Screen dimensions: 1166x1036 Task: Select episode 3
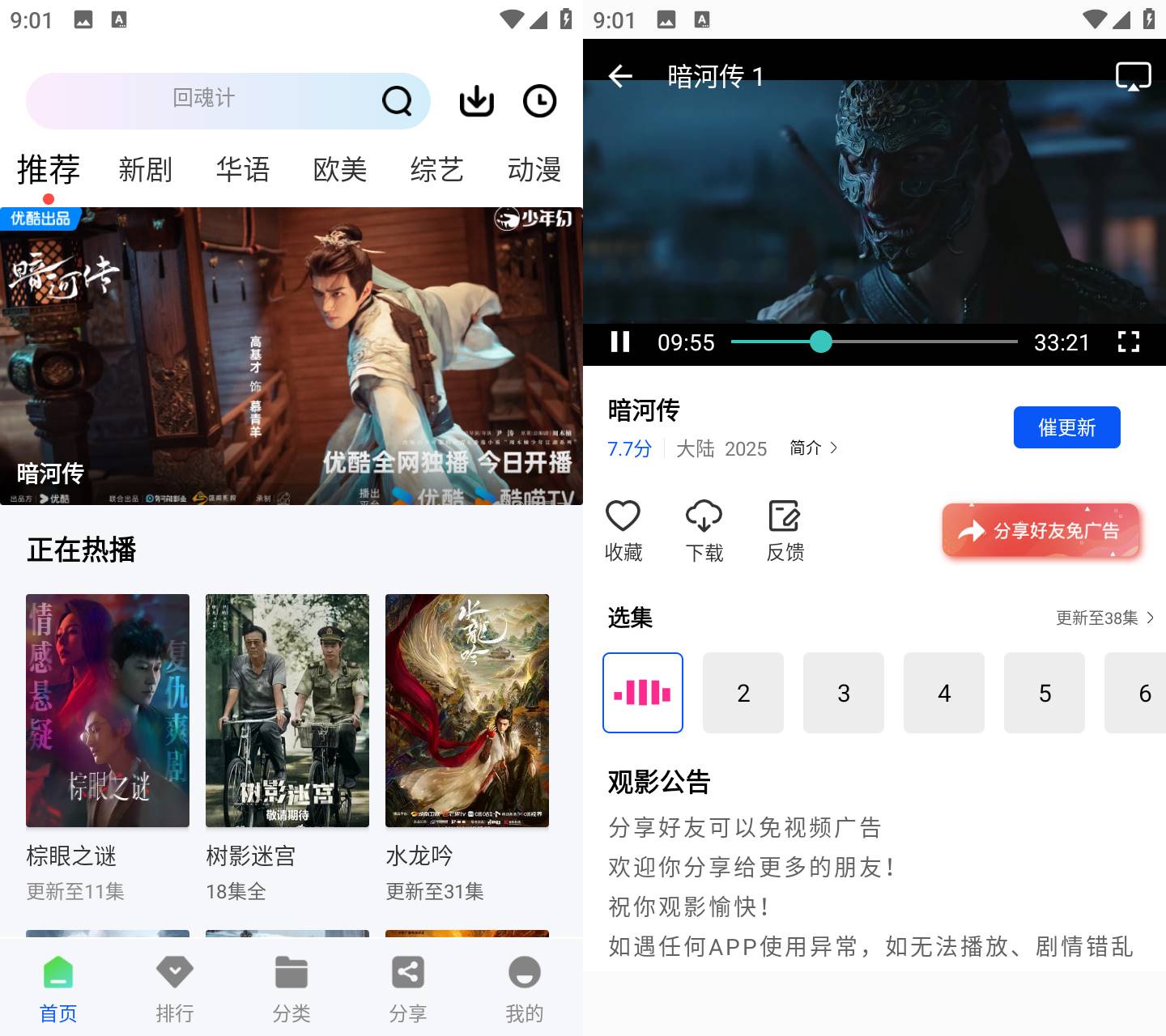click(844, 693)
